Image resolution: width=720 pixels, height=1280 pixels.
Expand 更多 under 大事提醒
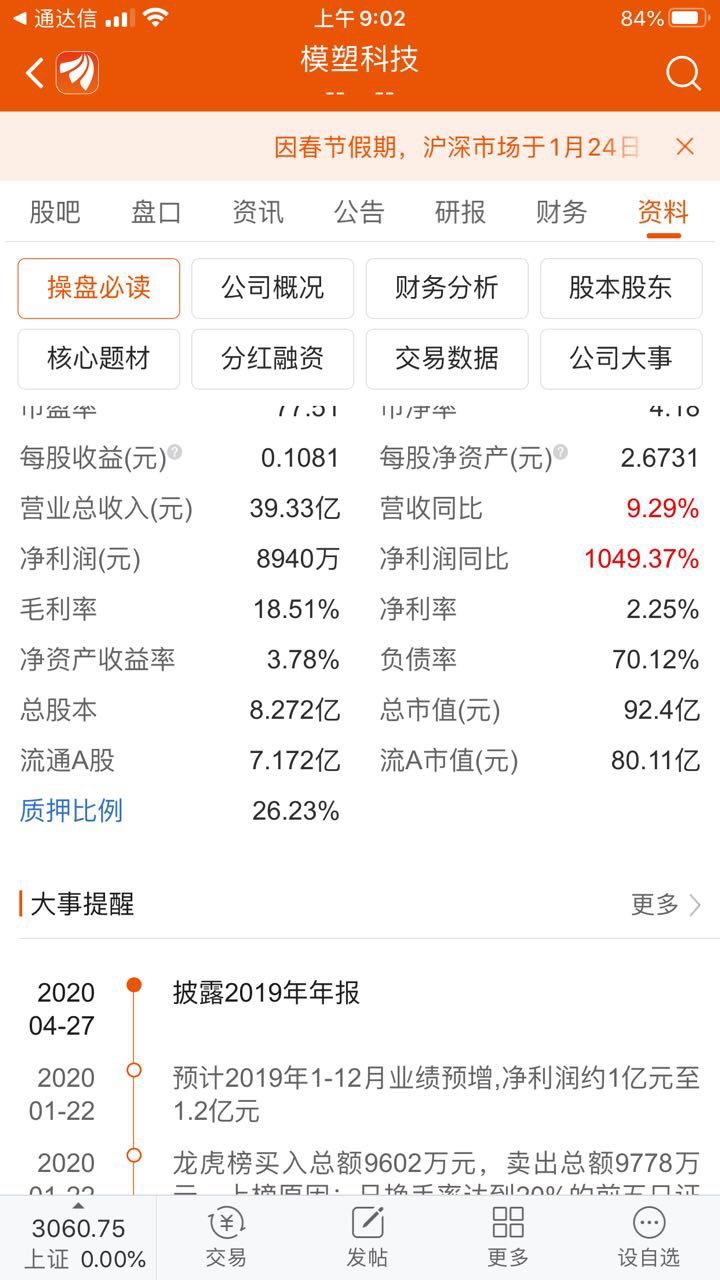(x=652, y=904)
